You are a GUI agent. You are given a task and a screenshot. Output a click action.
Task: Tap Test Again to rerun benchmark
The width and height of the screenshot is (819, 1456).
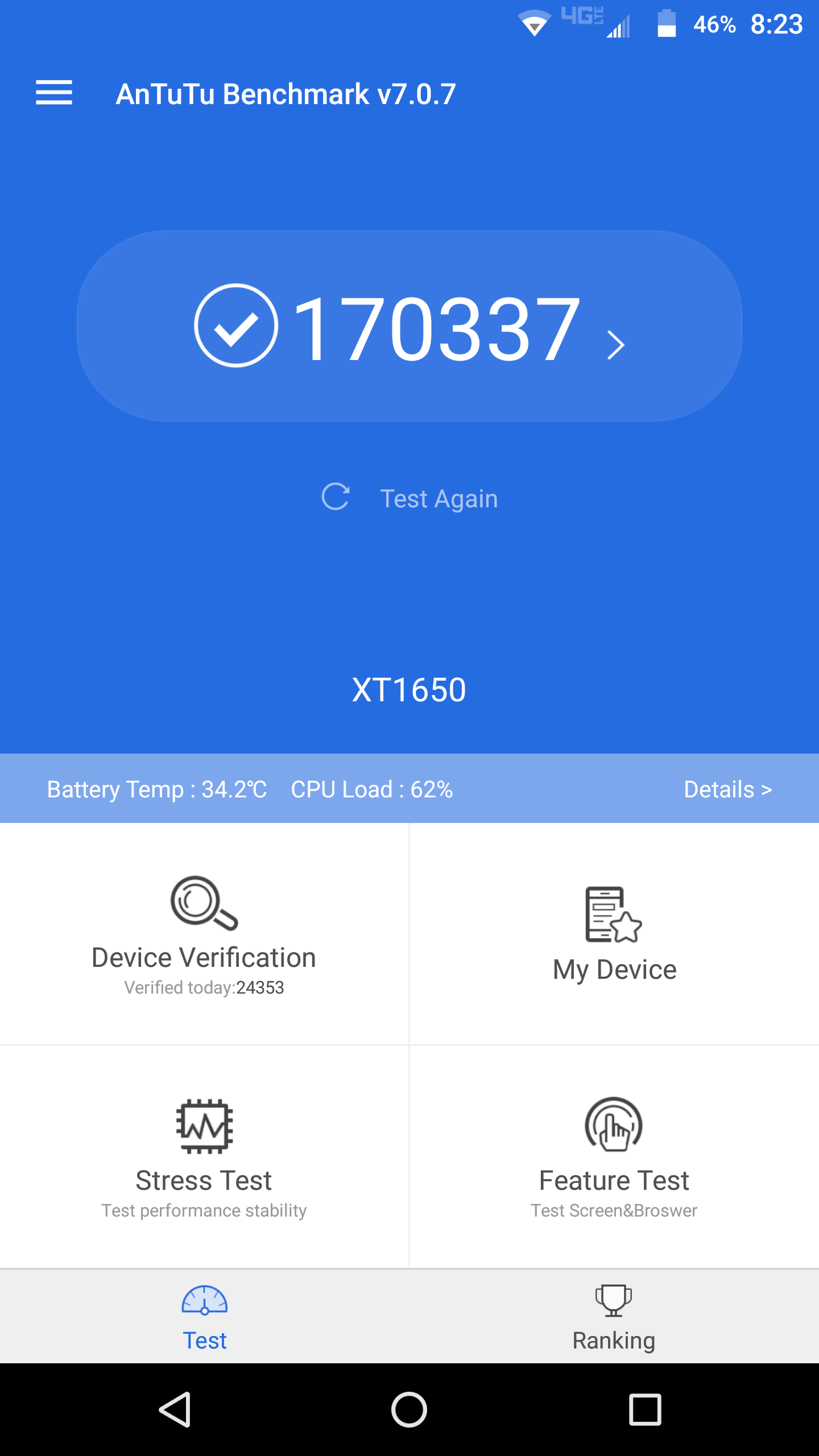pos(409,498)
